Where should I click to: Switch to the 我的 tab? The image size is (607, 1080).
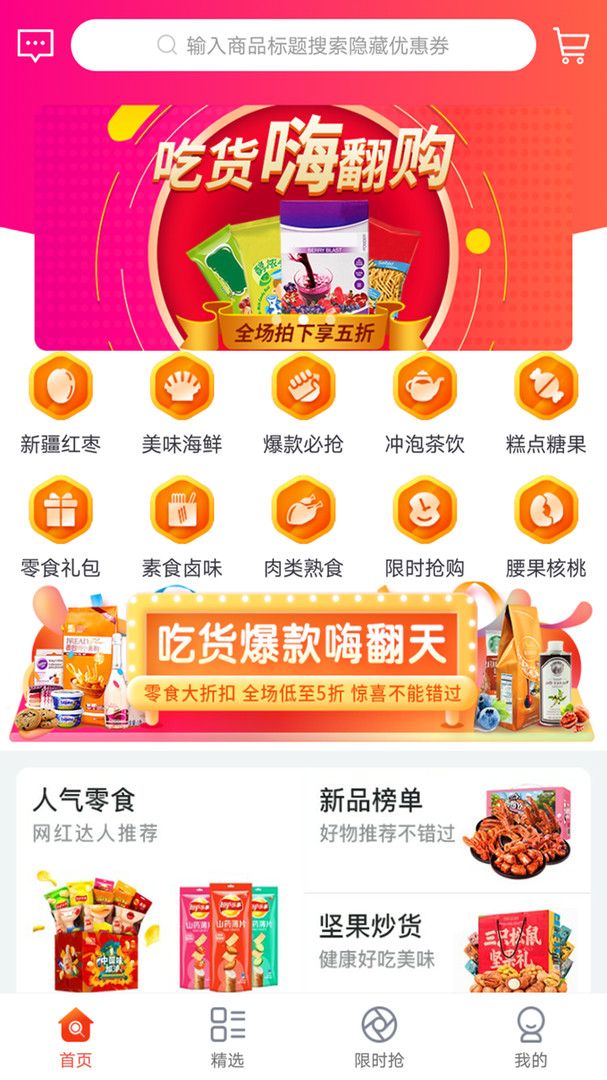click(530, 1037)
